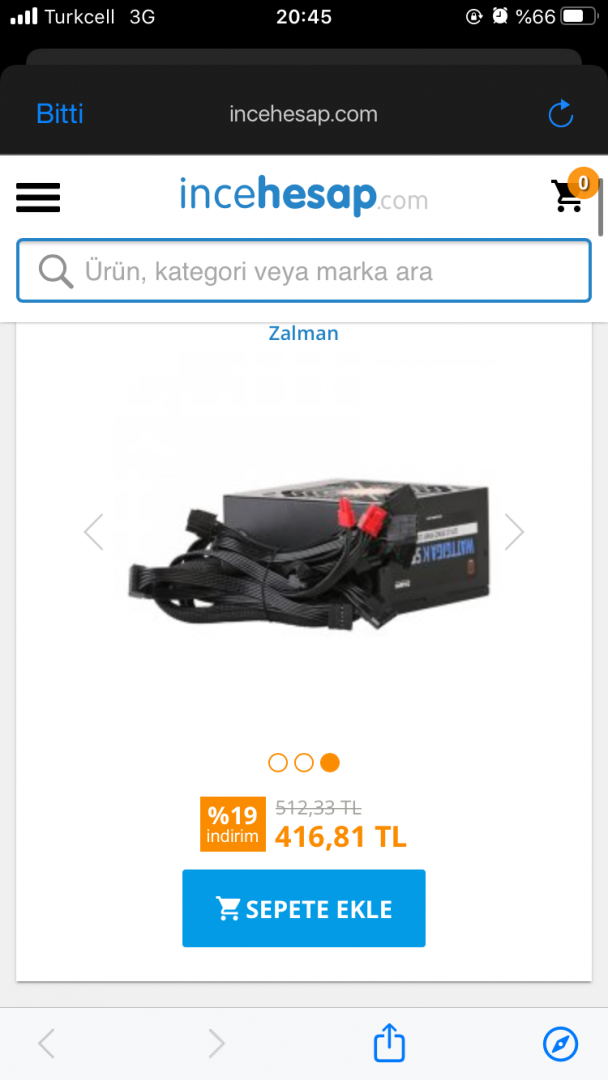Tap Bitti to close the browser

pyautogui.click(x=59, y=114)
